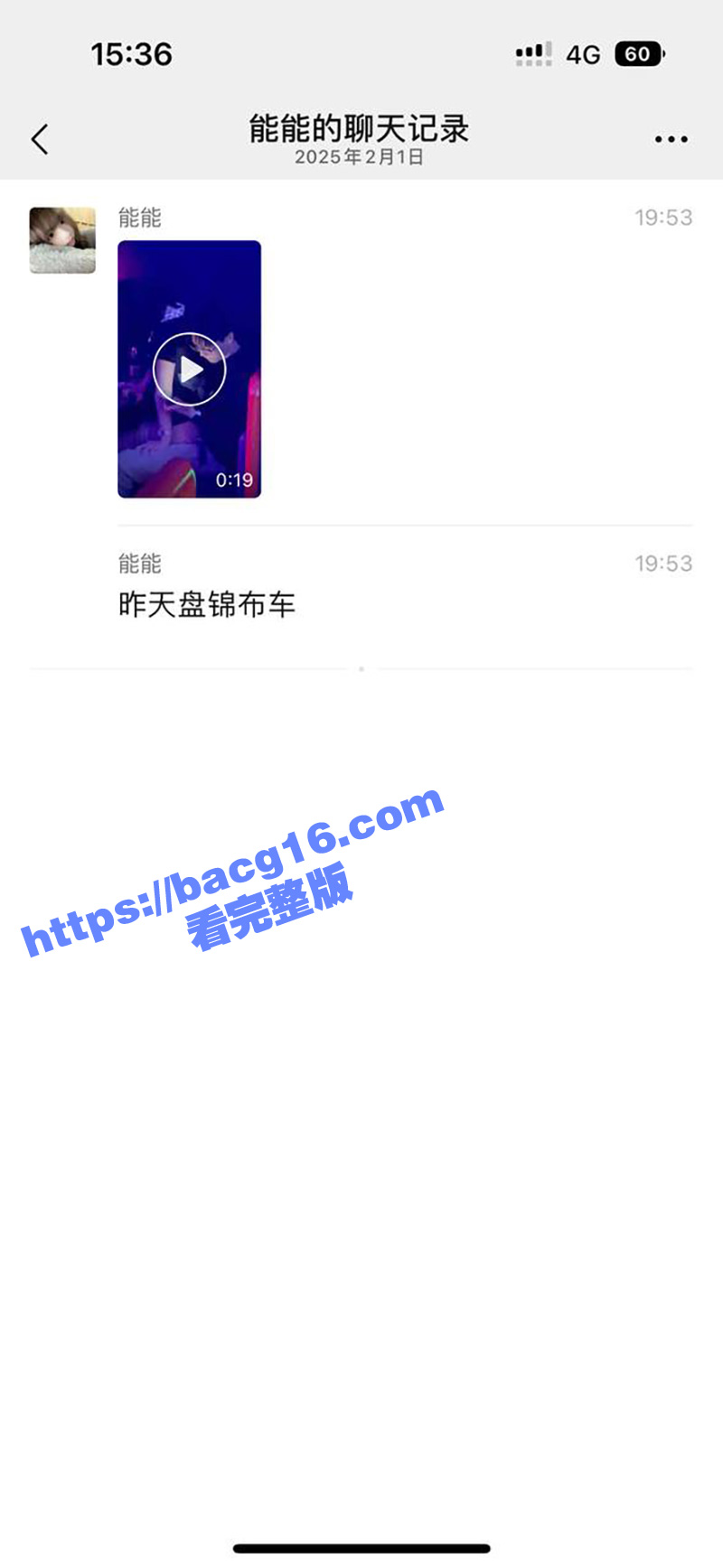Go back from 能能's chat record

tap(40, 139)
